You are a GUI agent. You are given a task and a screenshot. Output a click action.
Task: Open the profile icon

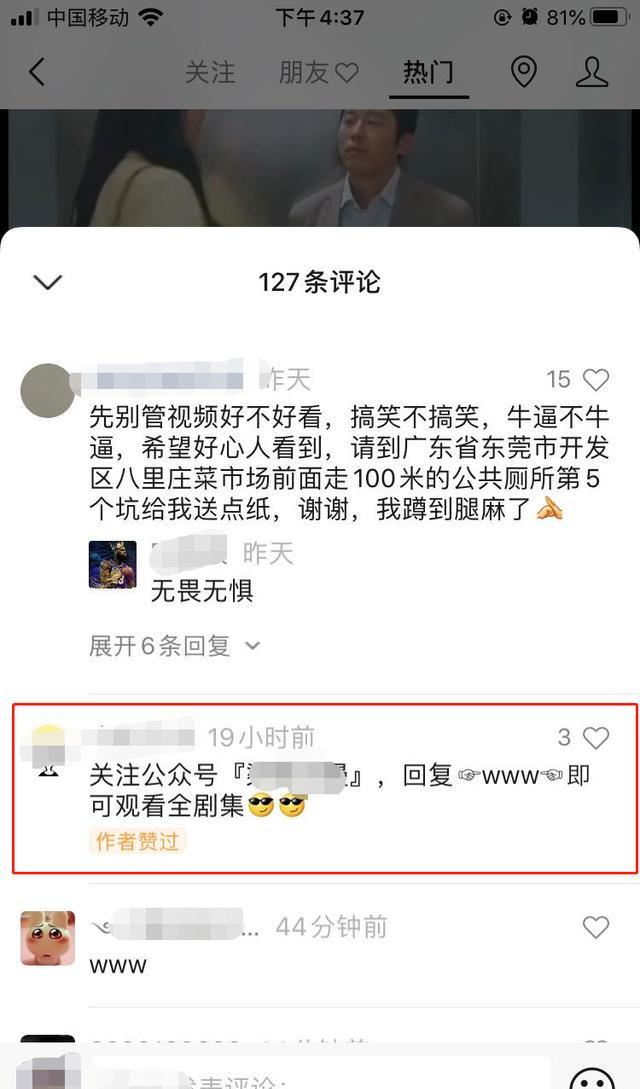(592, 72)
